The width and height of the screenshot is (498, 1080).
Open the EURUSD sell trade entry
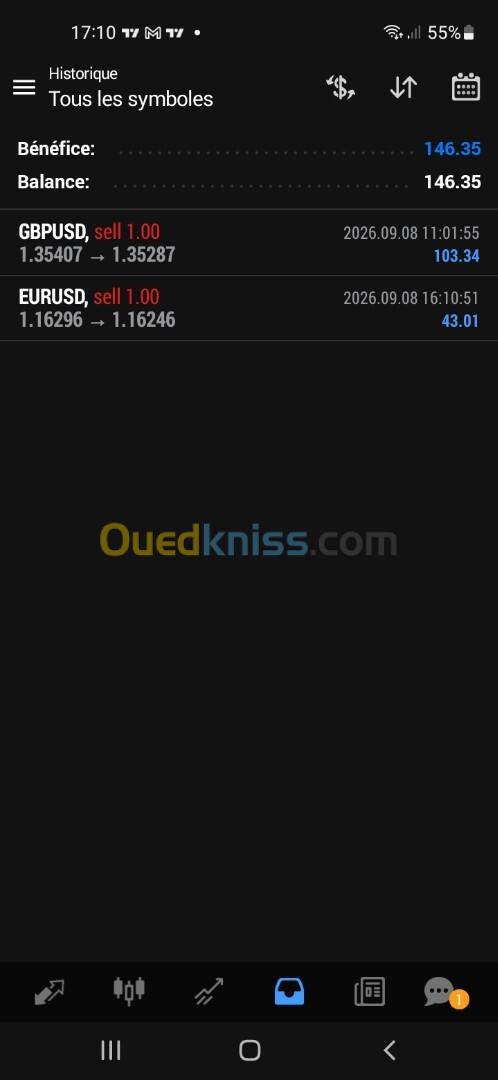[x=249, y=309]
